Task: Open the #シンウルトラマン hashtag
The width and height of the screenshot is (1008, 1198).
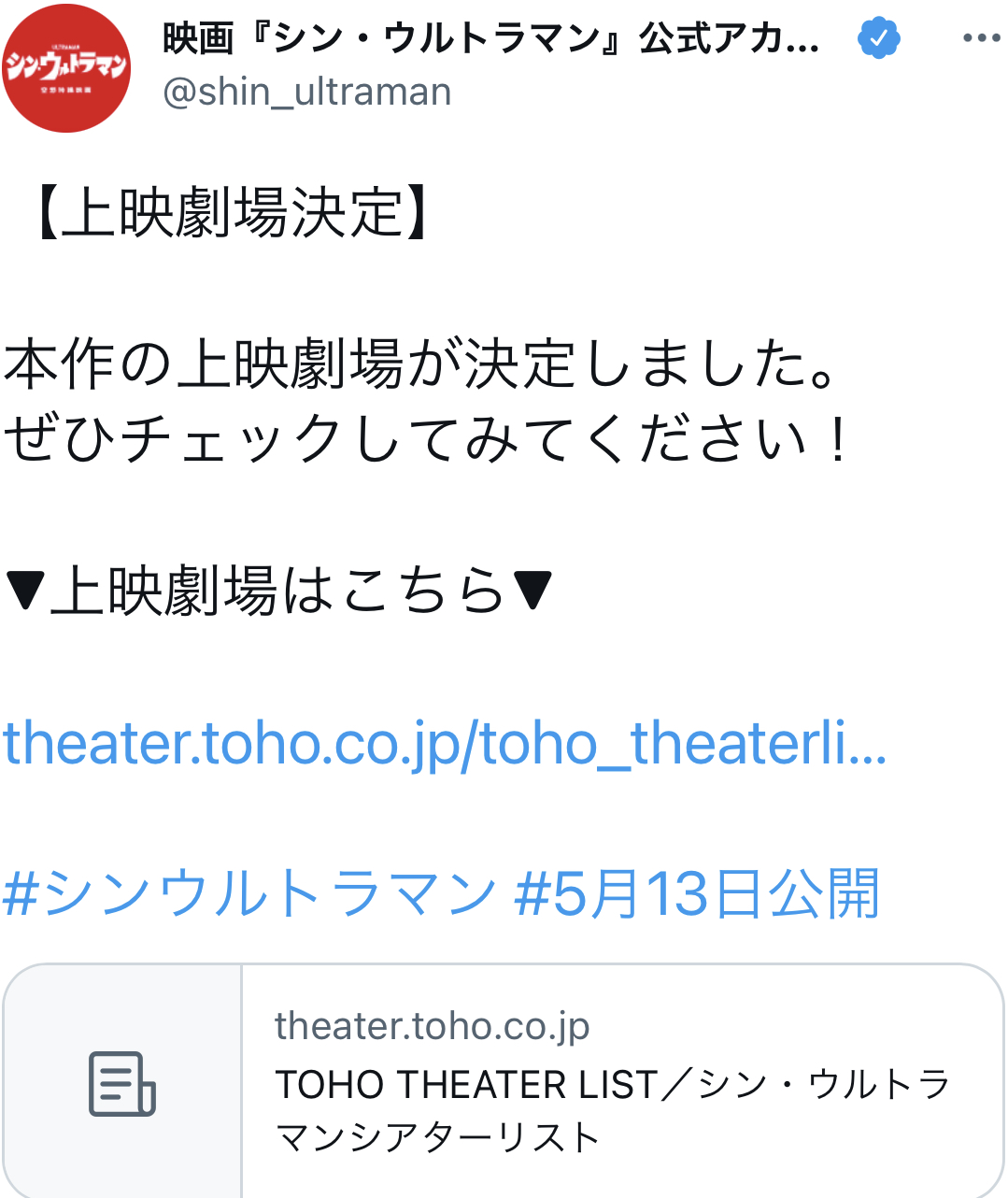Action: coord(249,893)
